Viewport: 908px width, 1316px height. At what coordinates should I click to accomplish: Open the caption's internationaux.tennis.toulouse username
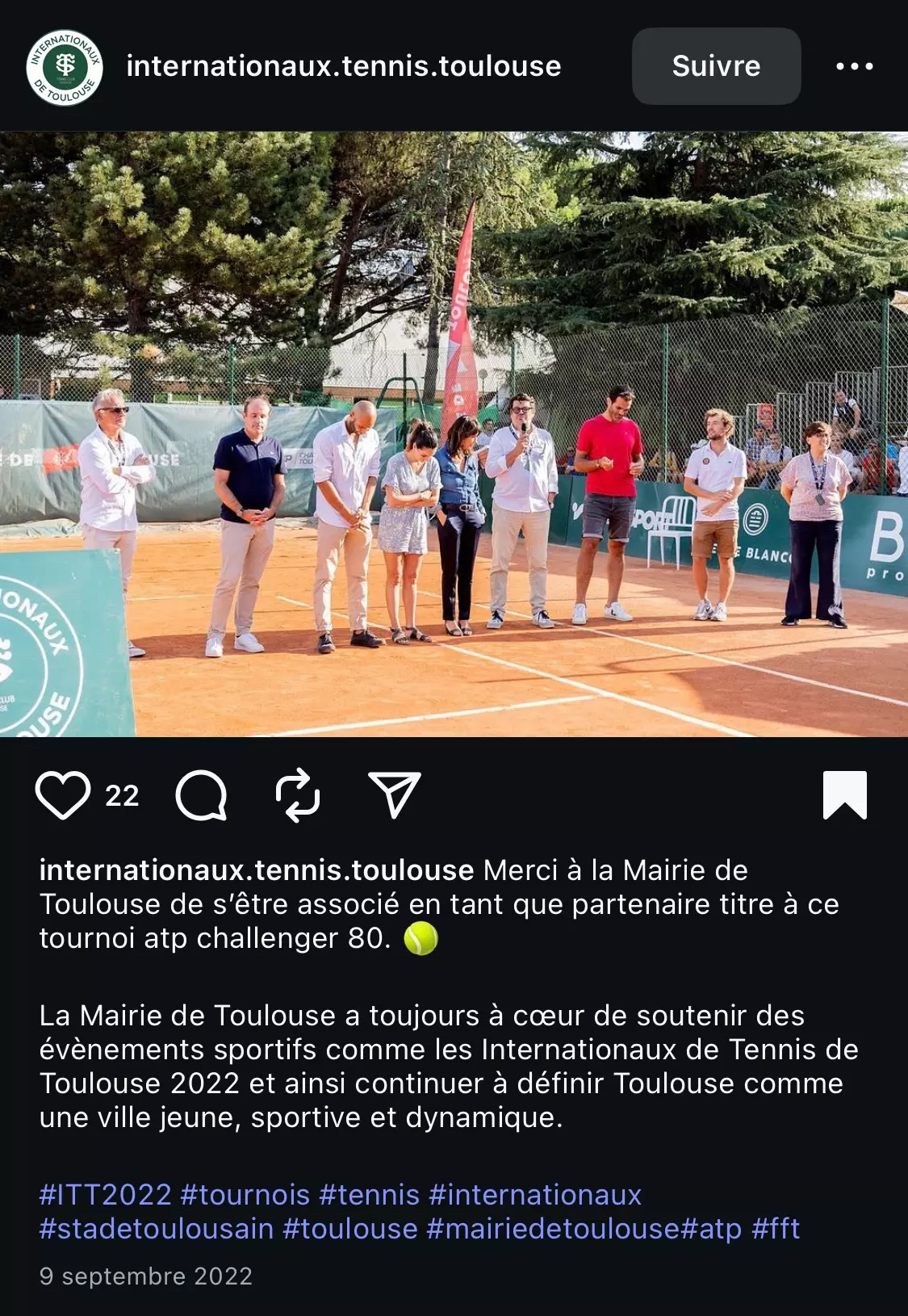[257, 870]
